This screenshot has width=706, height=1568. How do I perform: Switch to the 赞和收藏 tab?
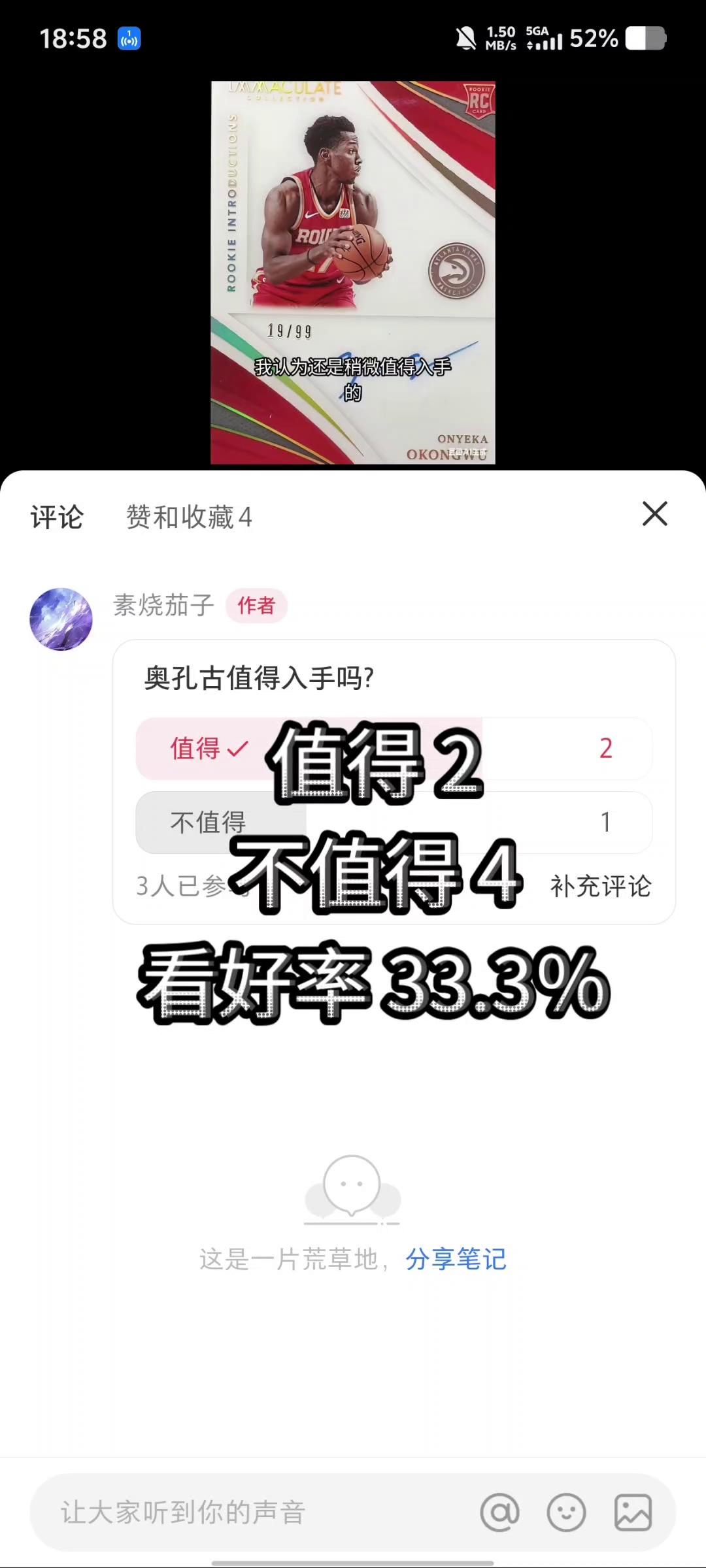tap(188, 517)
